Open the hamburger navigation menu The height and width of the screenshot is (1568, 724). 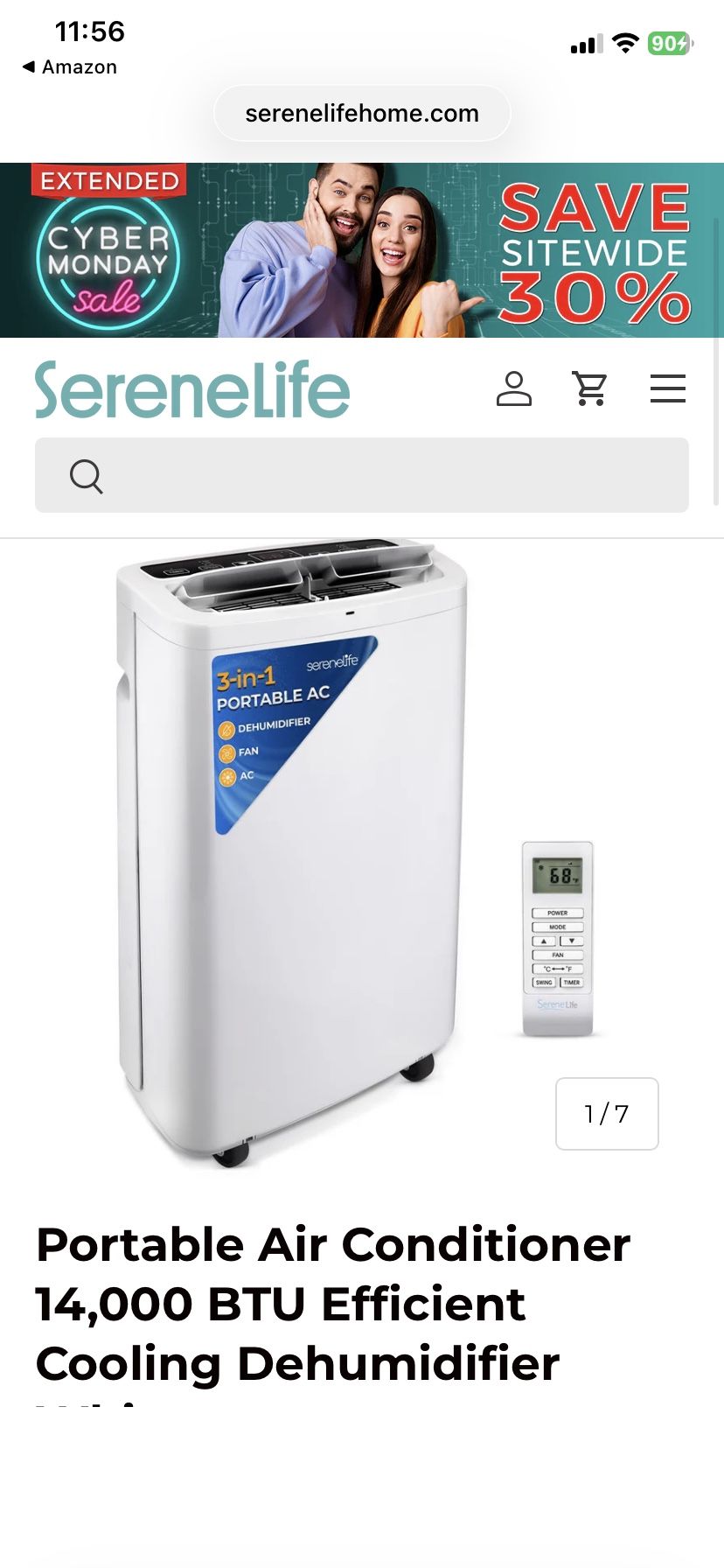click(667, 388)
